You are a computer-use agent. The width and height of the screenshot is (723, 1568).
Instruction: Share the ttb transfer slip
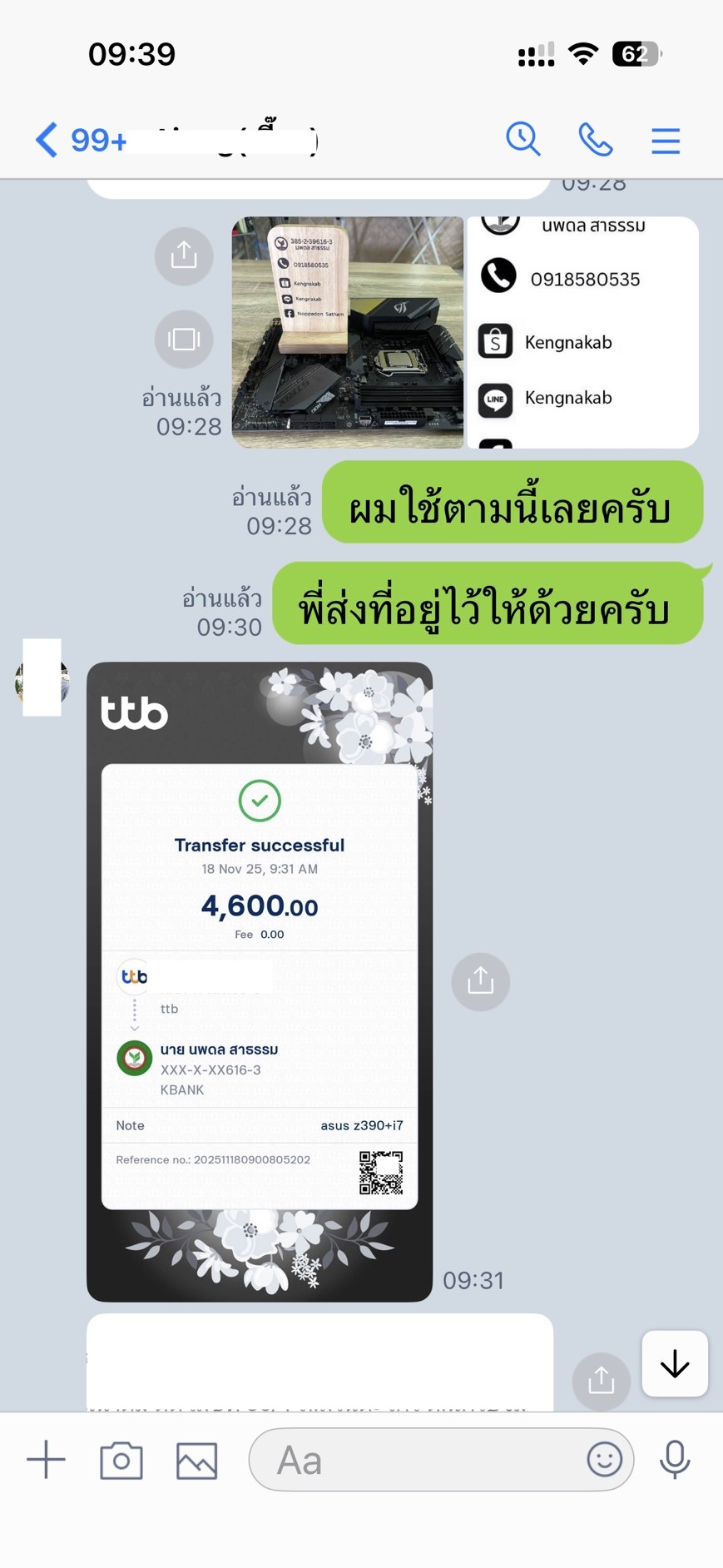tap(480, 981)
